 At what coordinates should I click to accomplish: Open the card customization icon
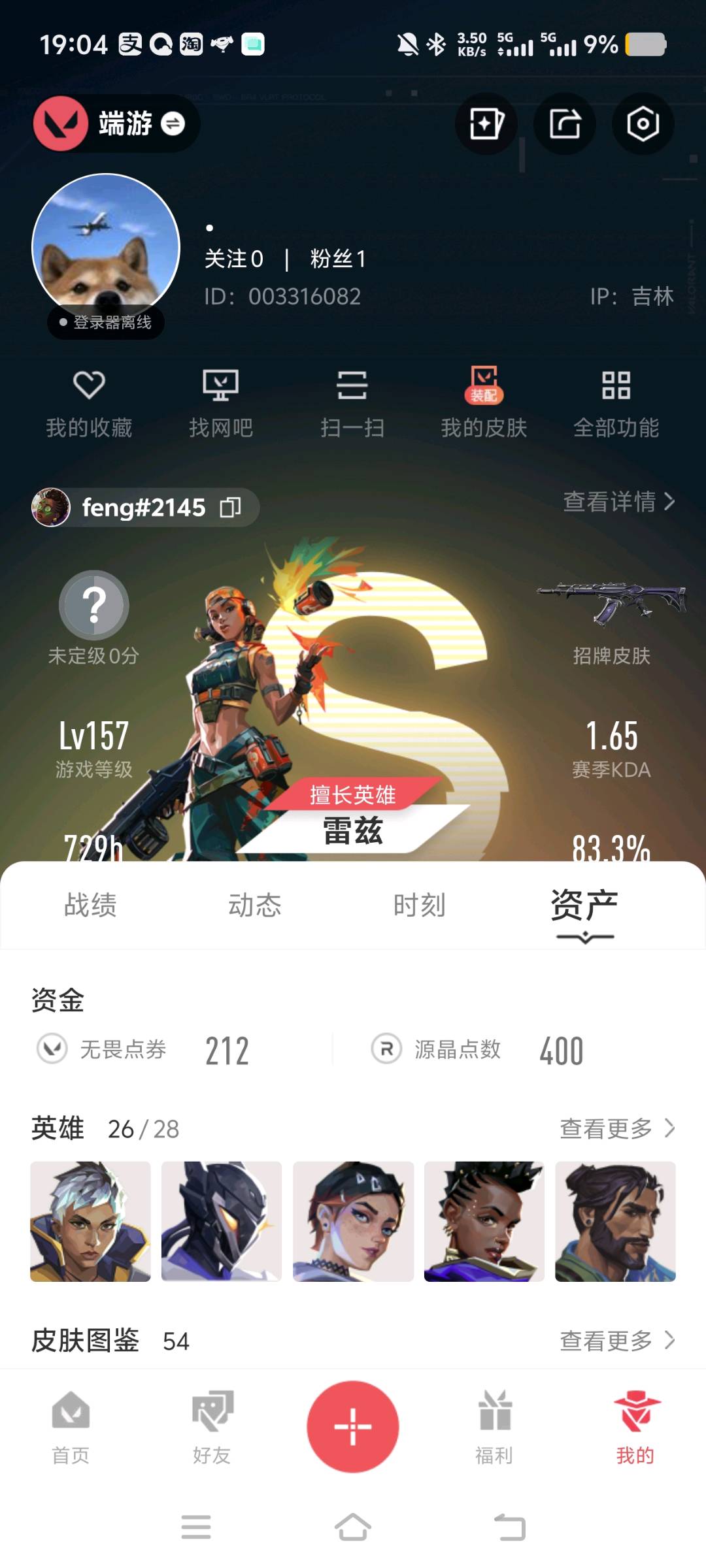click(486, 123)
